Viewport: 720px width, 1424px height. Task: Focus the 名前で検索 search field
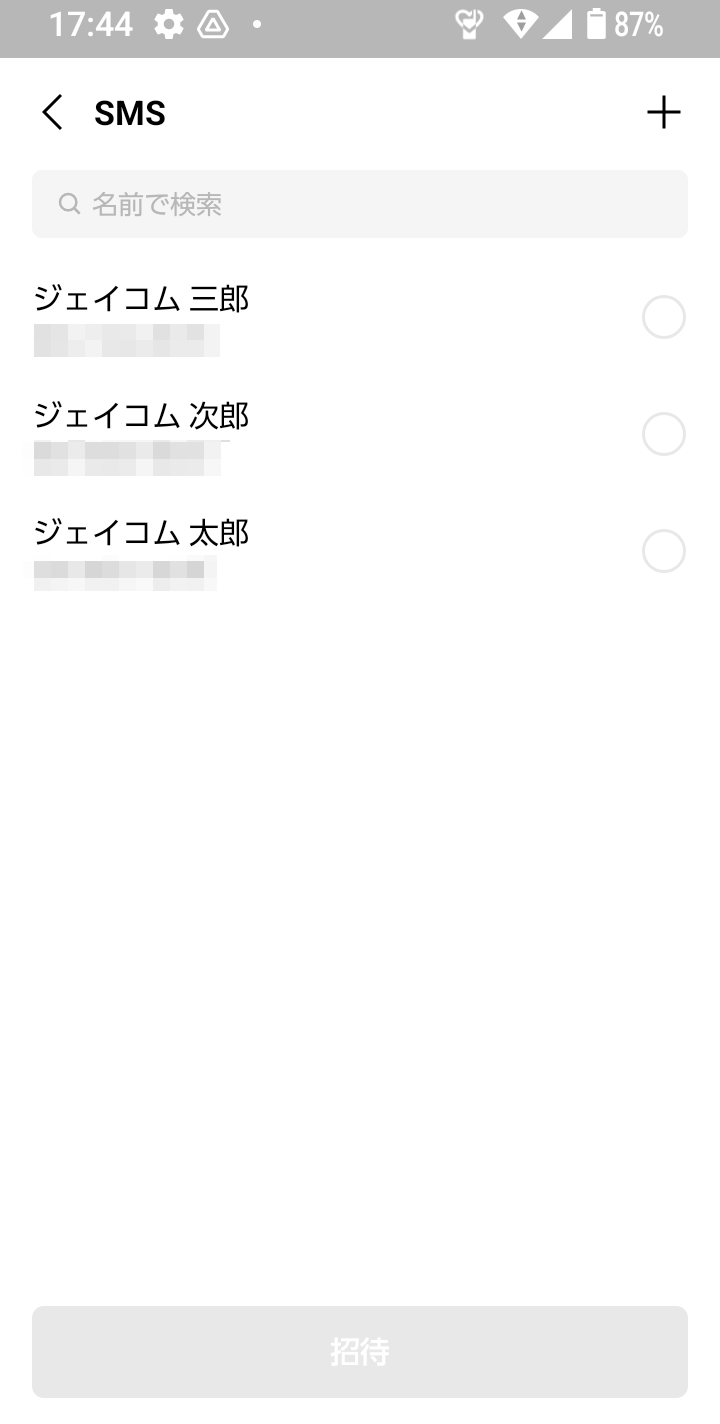pos(360,204)
